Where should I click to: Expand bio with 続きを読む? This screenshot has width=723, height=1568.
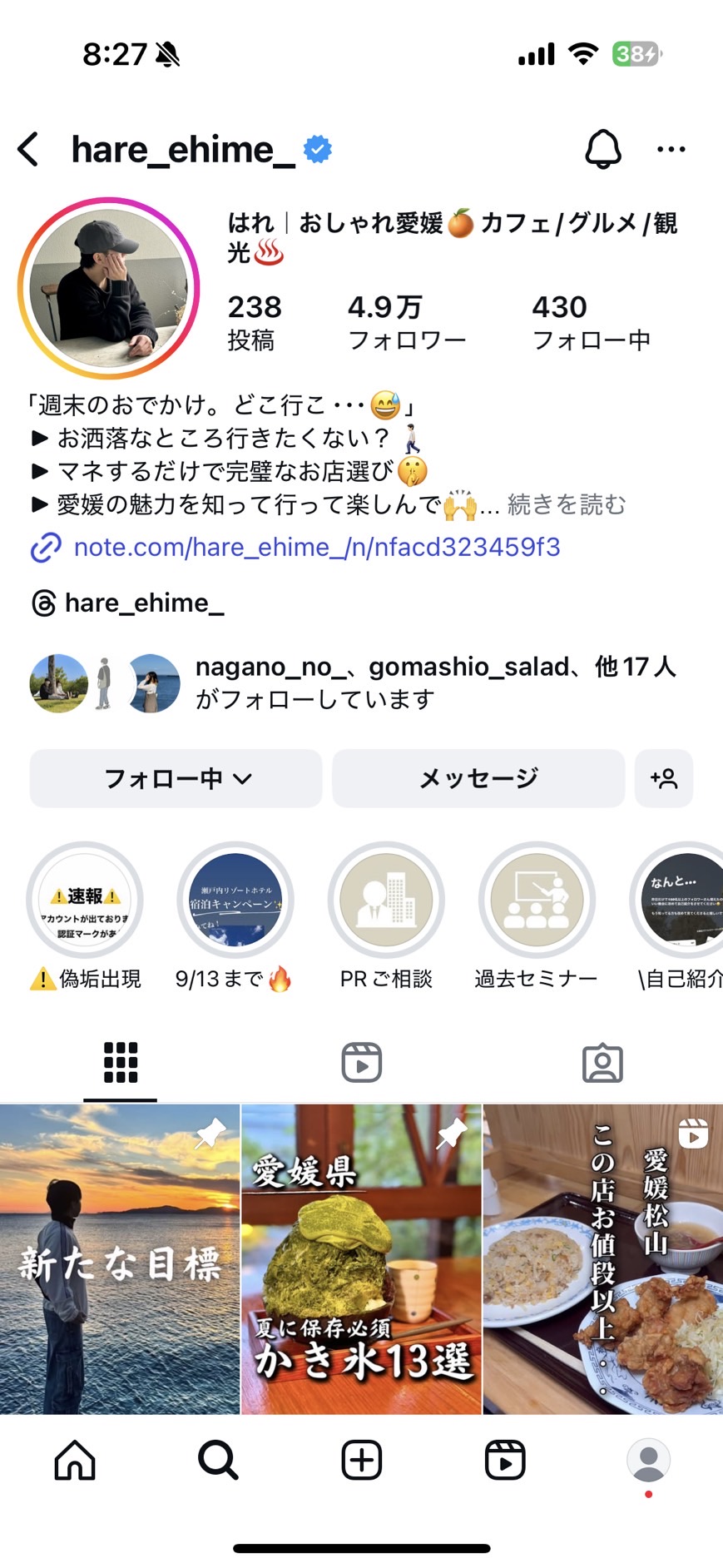coord(566,504)
